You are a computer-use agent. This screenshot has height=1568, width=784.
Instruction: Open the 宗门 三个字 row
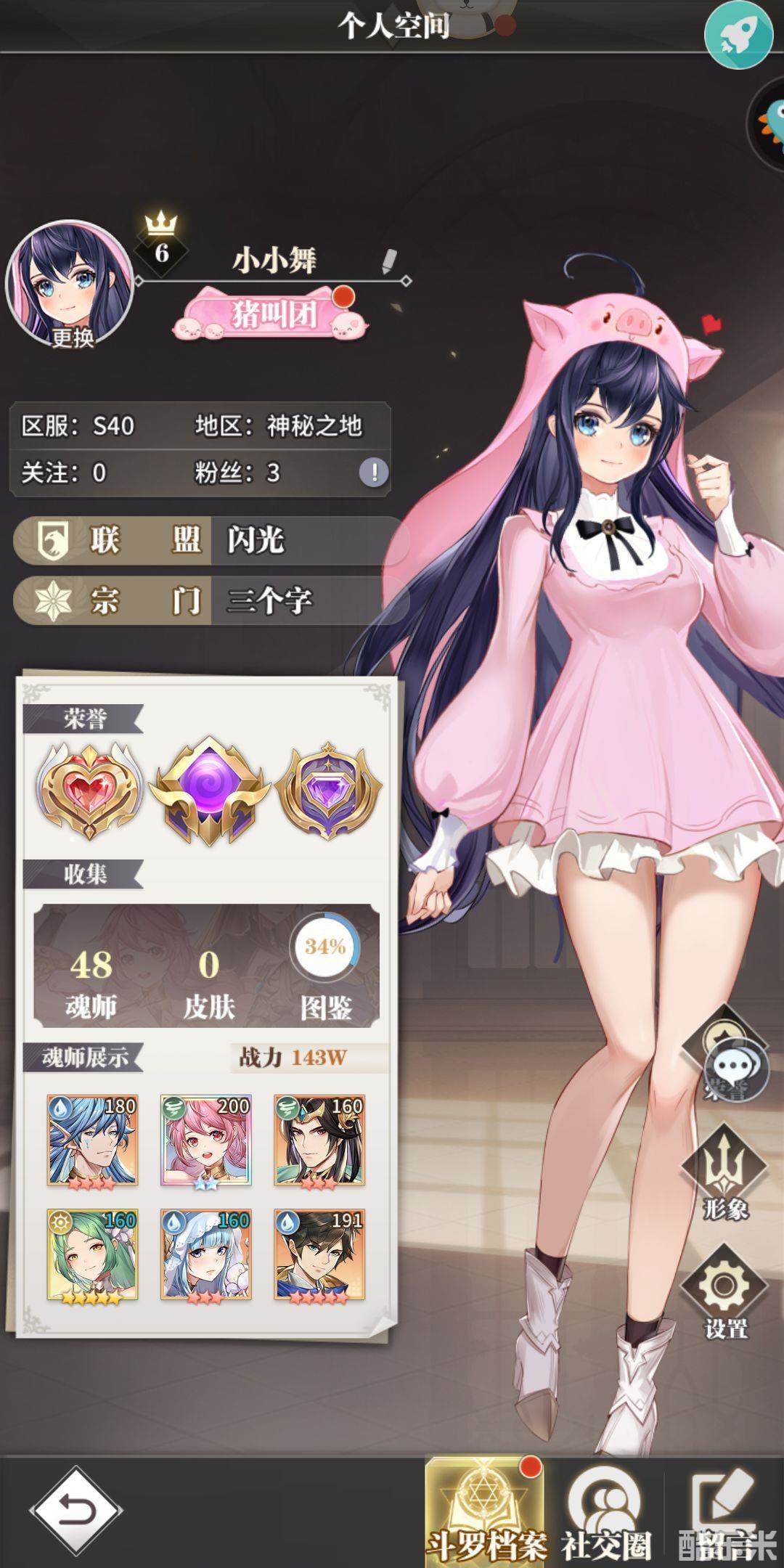tap(211, 600)
